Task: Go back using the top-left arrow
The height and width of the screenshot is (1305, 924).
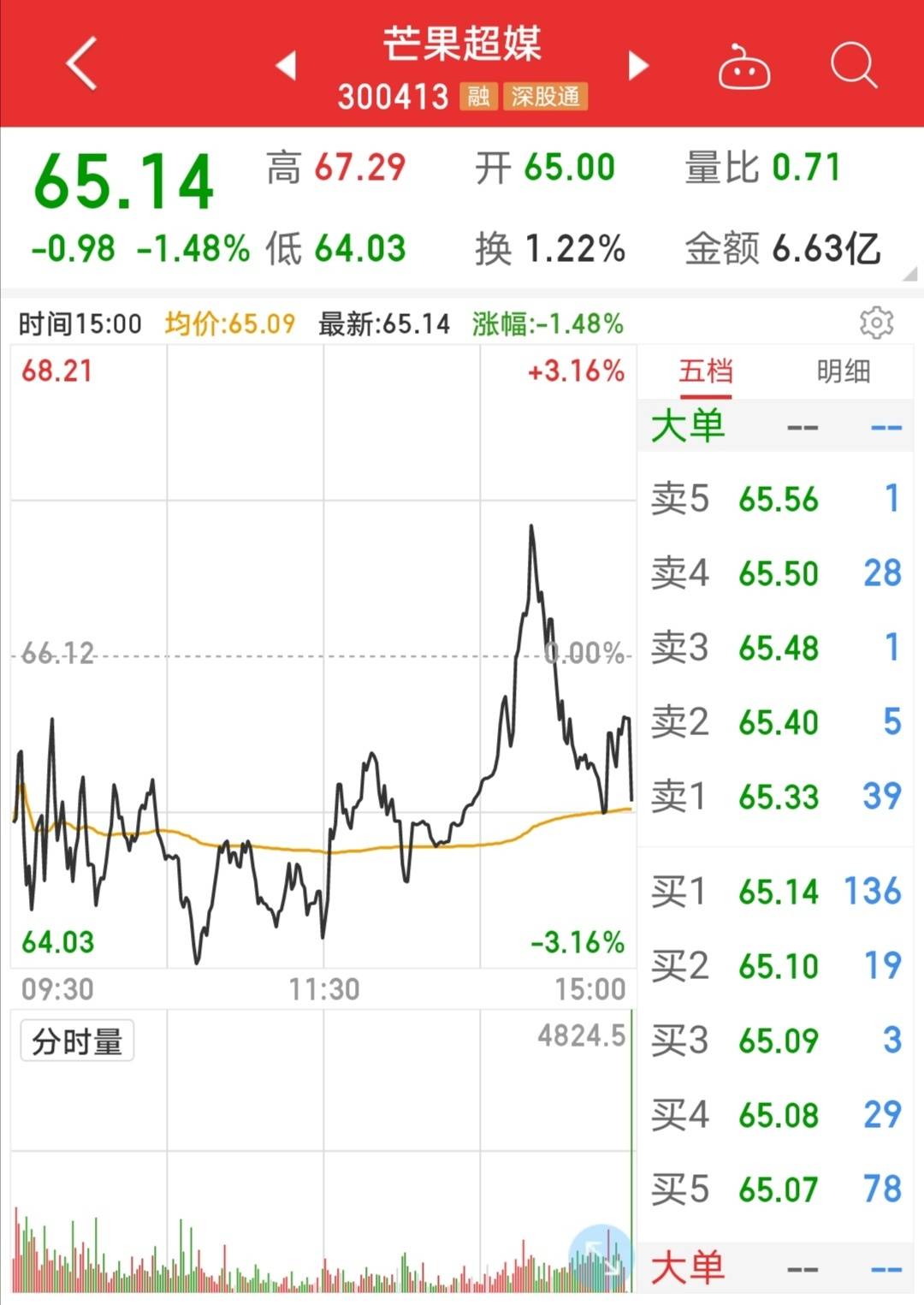Action: [82, 63]
